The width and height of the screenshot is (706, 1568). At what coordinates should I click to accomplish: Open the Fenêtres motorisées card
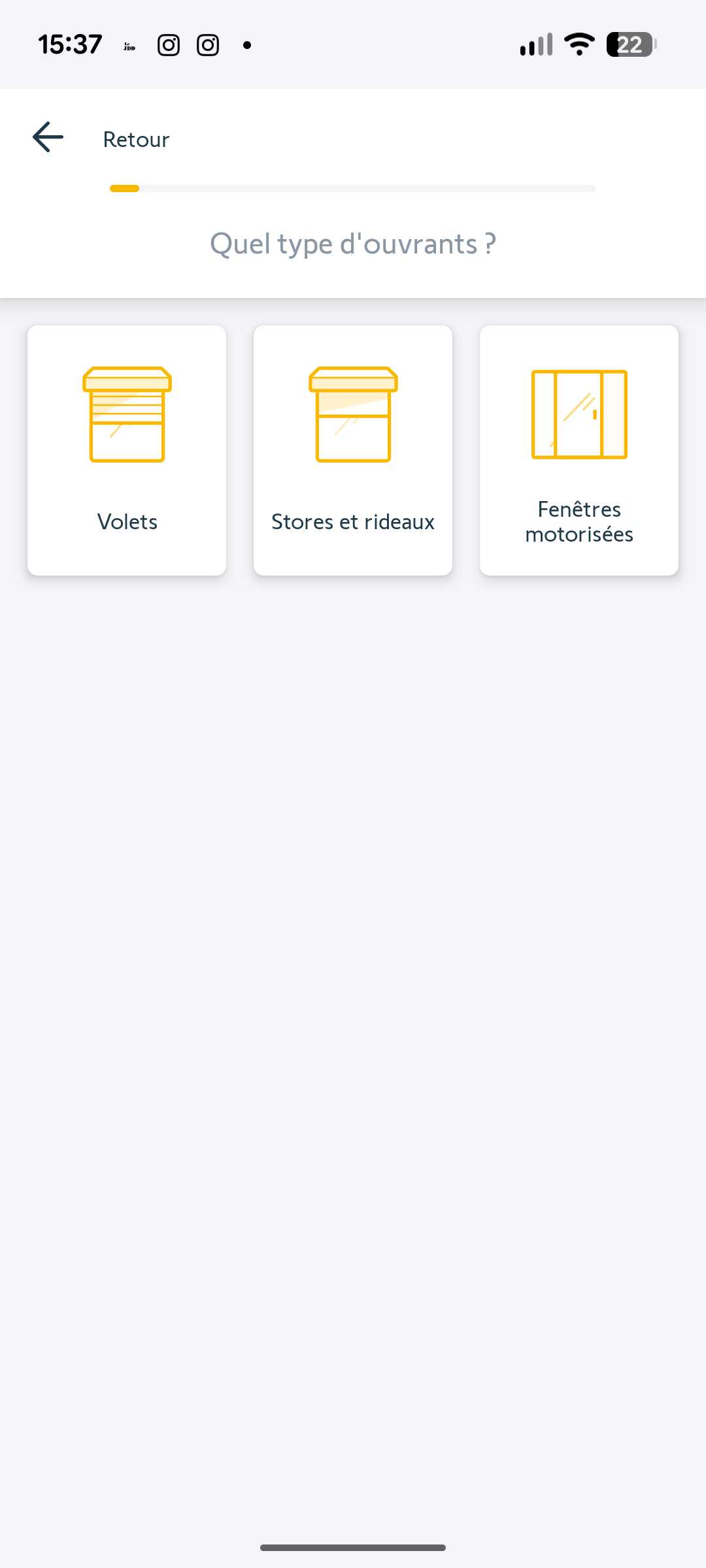click(579, 450)
